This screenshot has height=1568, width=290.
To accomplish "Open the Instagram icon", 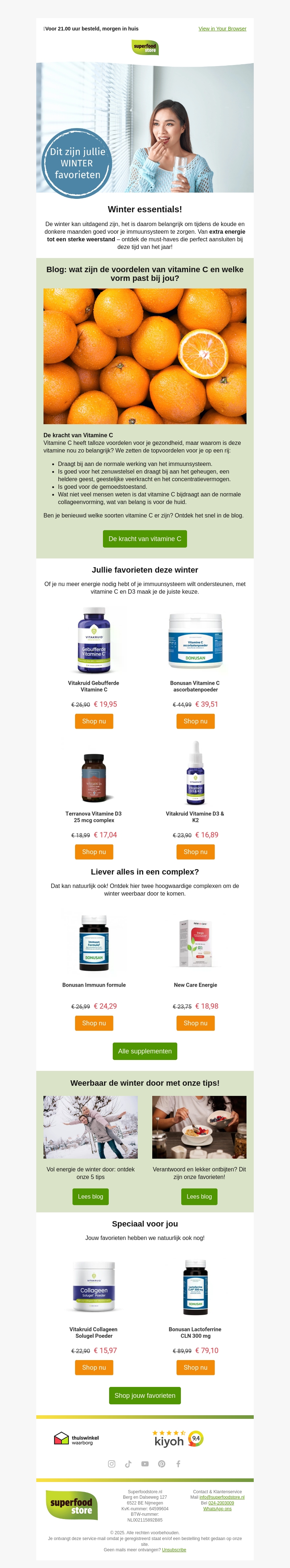I will (x=111, y=1464).
